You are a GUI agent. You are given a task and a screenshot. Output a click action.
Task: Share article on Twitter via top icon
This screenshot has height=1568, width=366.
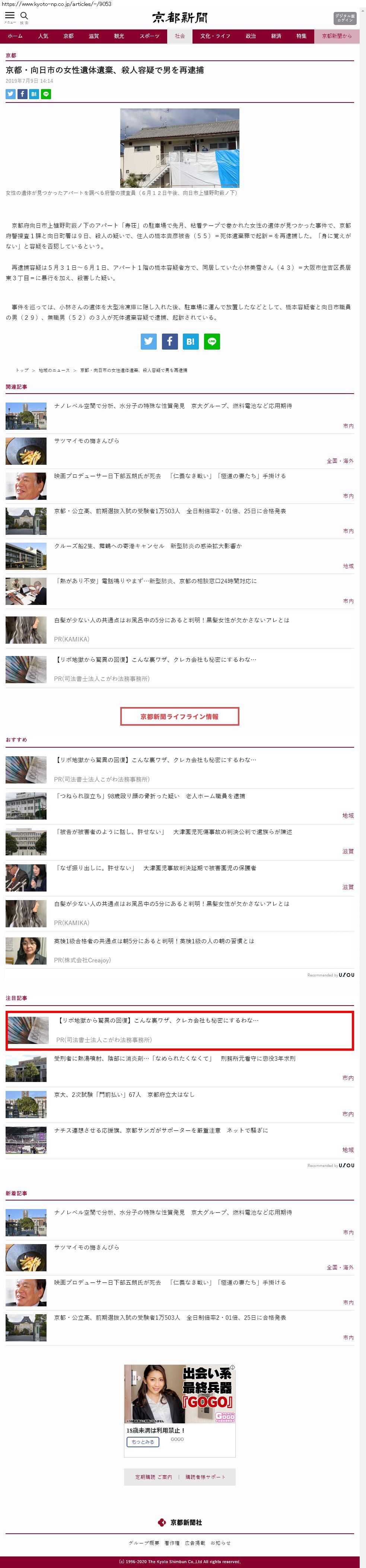10,94
